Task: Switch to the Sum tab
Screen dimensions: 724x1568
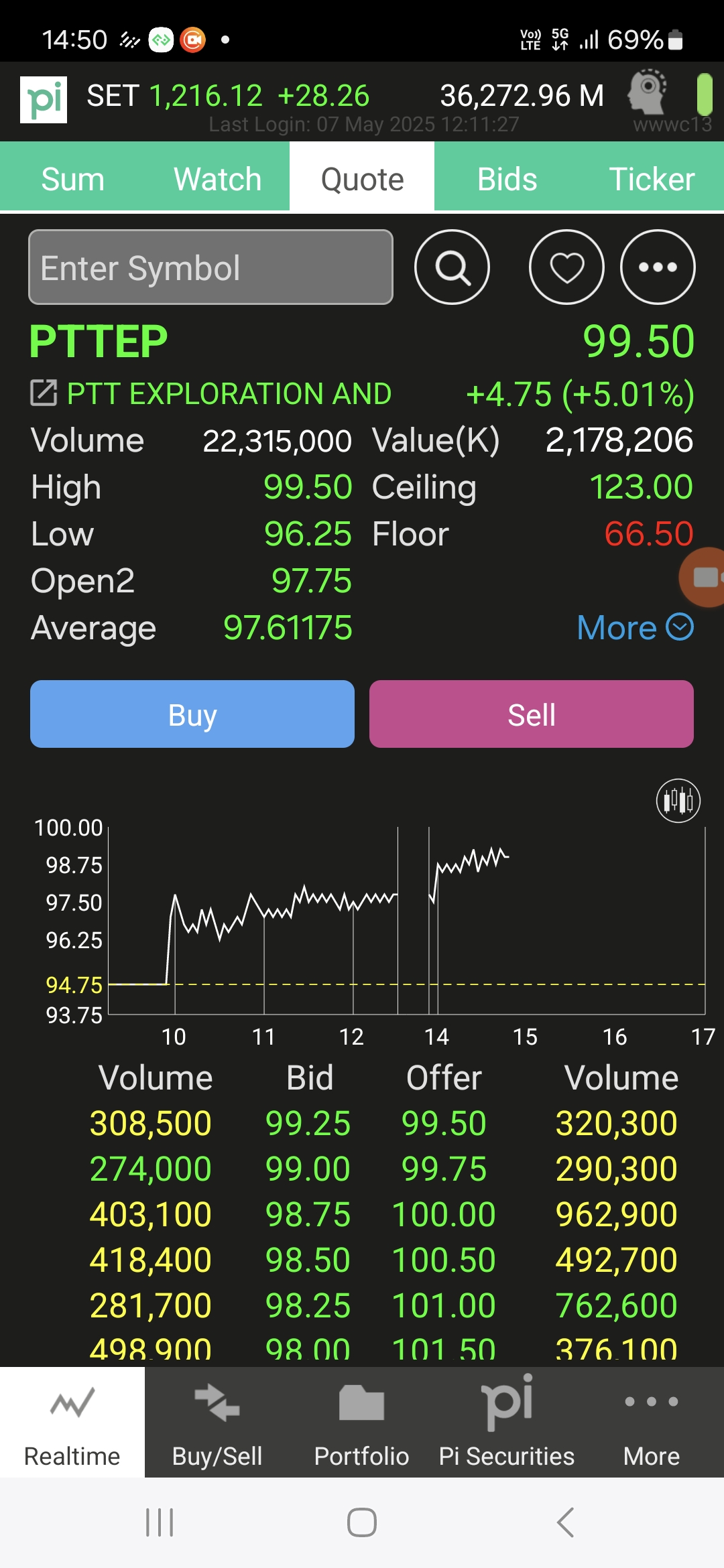Action: click(72, 179)
